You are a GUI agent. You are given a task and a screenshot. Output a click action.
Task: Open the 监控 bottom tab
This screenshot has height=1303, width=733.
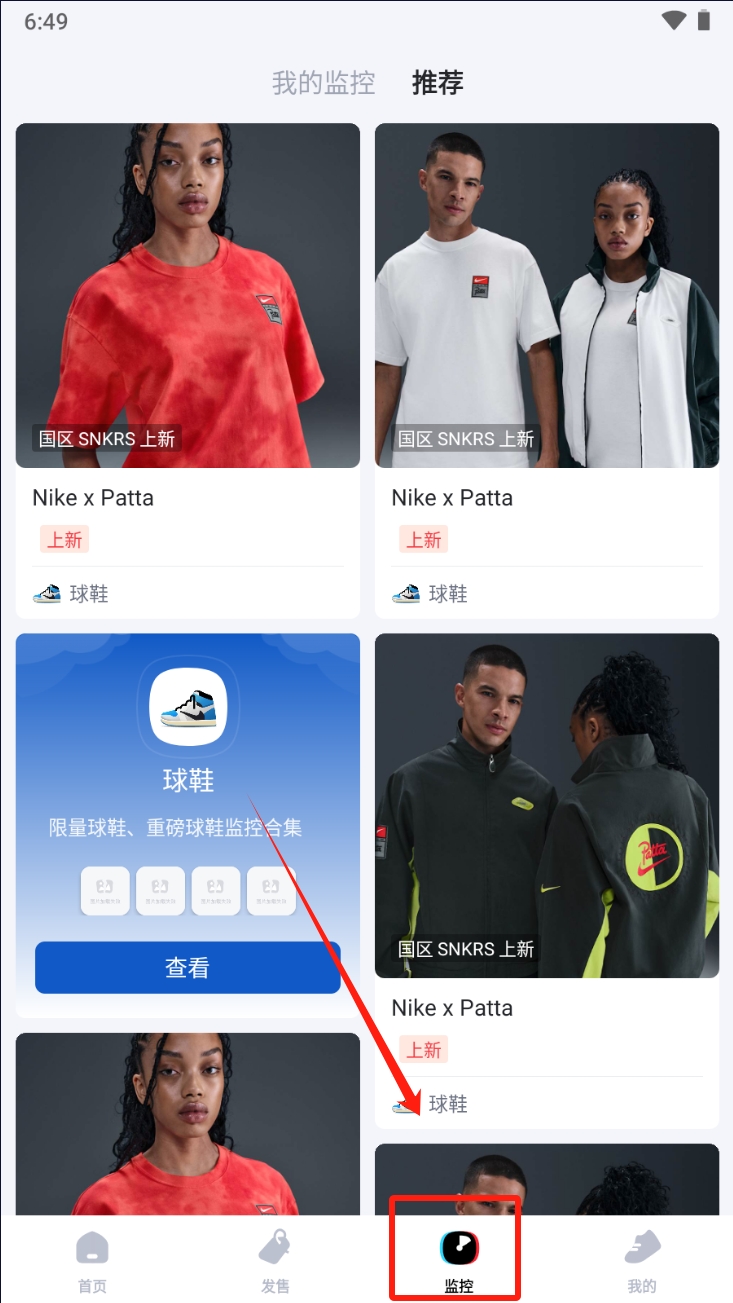pyautogui.click(x=458, y=1260)
